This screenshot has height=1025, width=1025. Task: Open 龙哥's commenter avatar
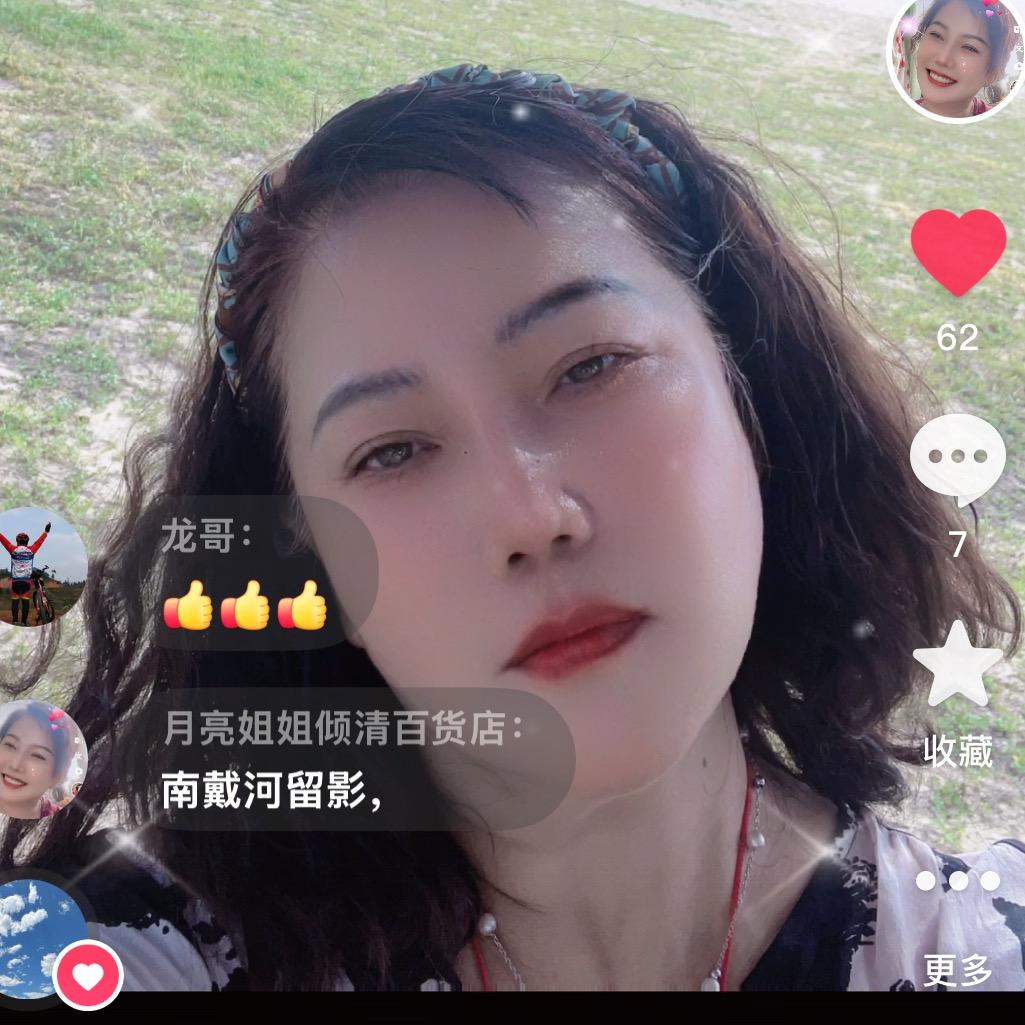coord(39,566)
